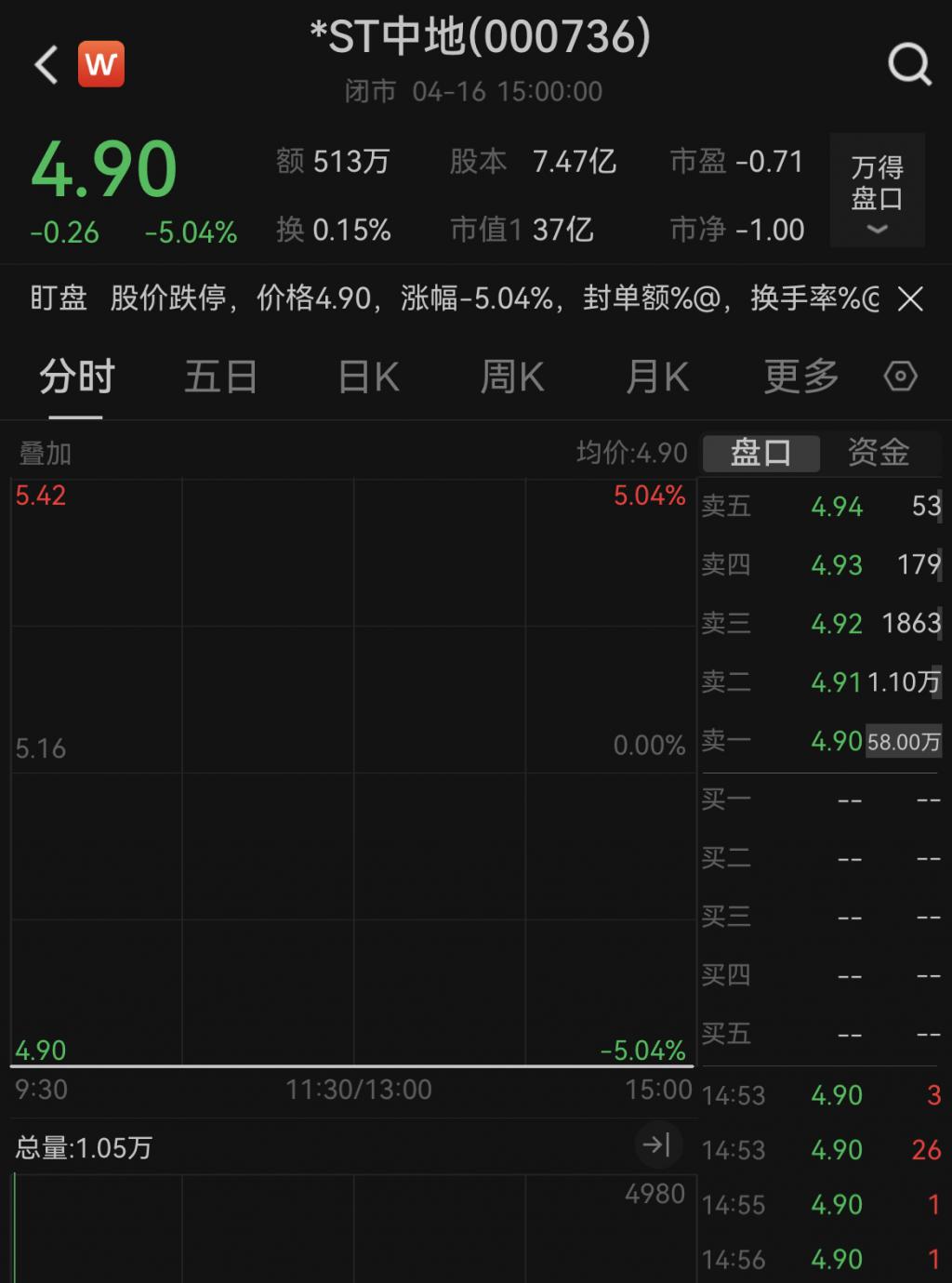Go back to the previous screen

point(46,65)
